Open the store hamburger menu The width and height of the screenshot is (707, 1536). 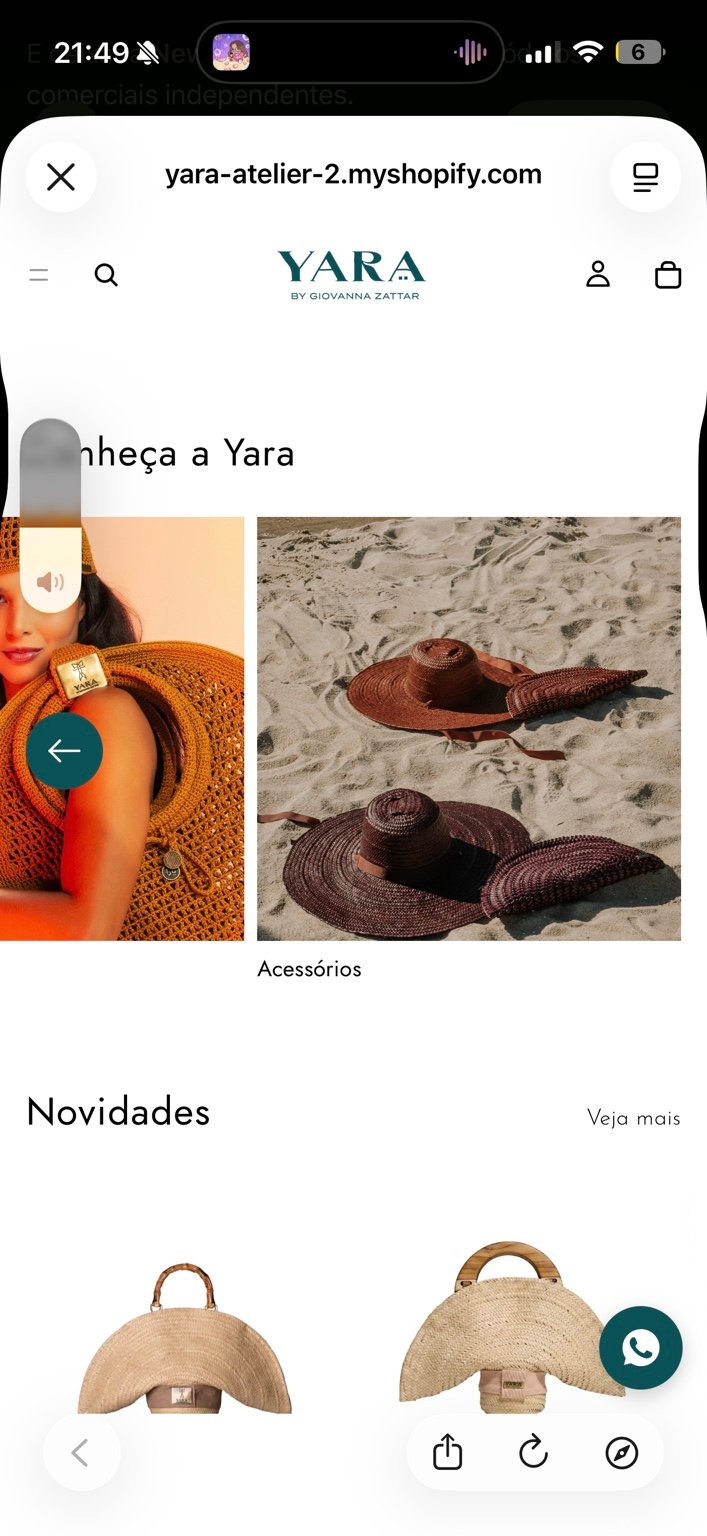coord(39,275)
